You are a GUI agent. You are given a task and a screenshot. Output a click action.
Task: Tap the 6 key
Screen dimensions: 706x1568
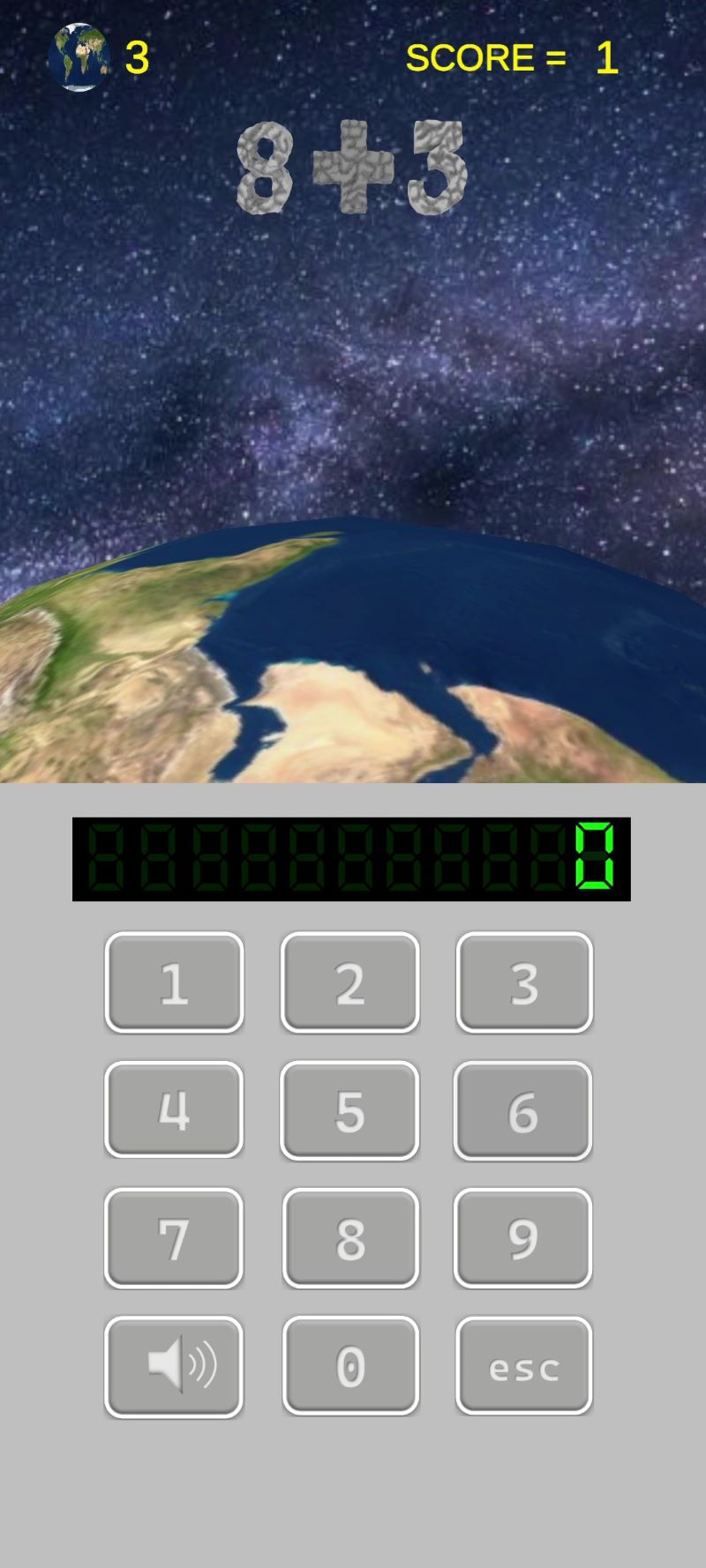tap(522, 1110)
